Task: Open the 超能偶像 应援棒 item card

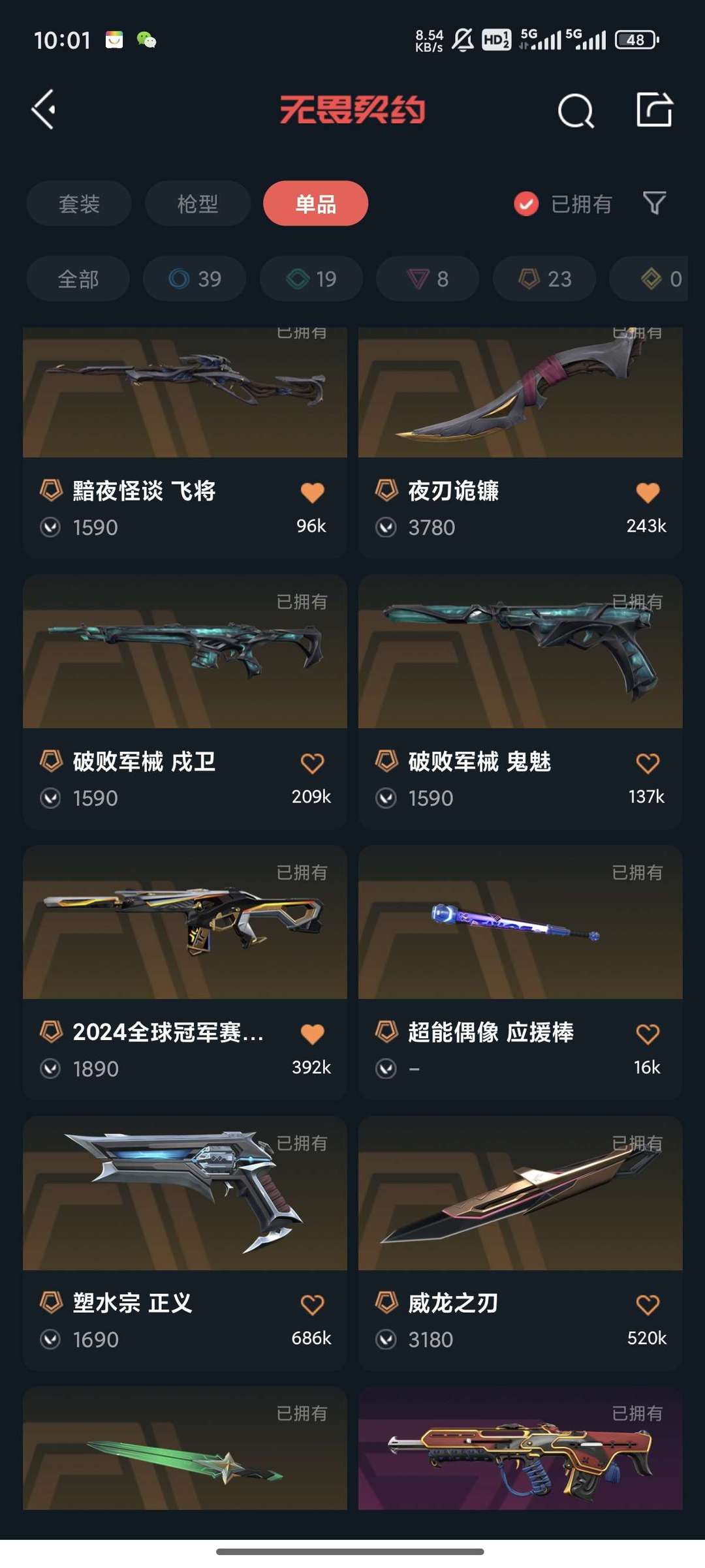Action: (520, 972)
